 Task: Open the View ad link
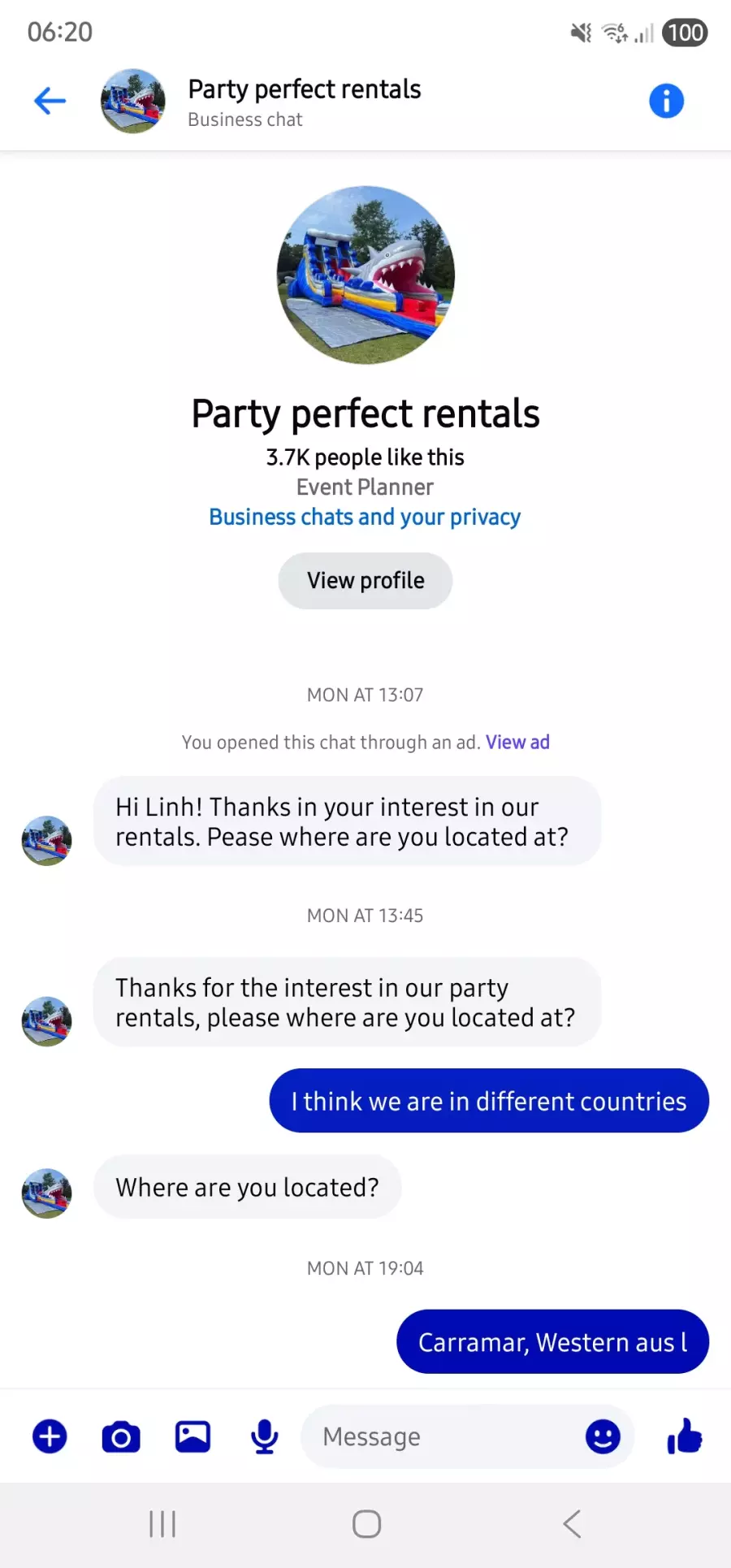(x=517, y=742)
